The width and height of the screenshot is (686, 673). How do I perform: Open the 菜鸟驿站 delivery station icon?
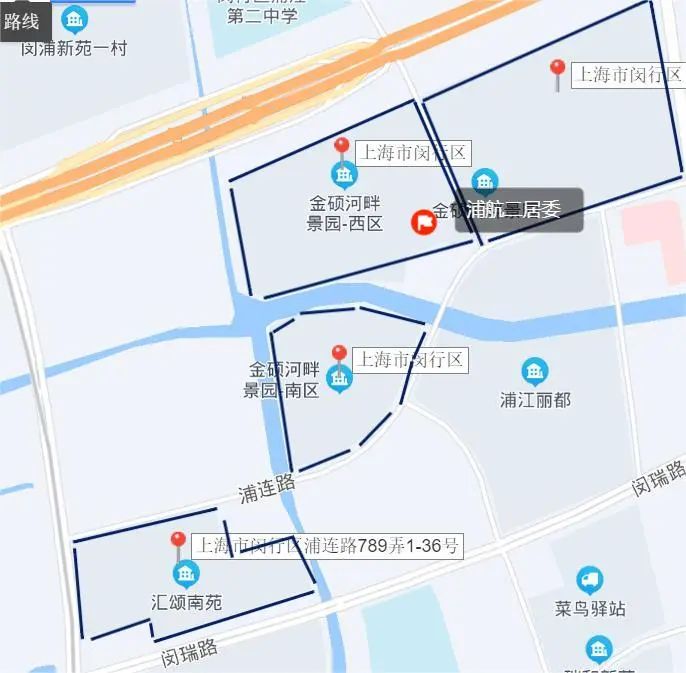(x=590, y=580)
